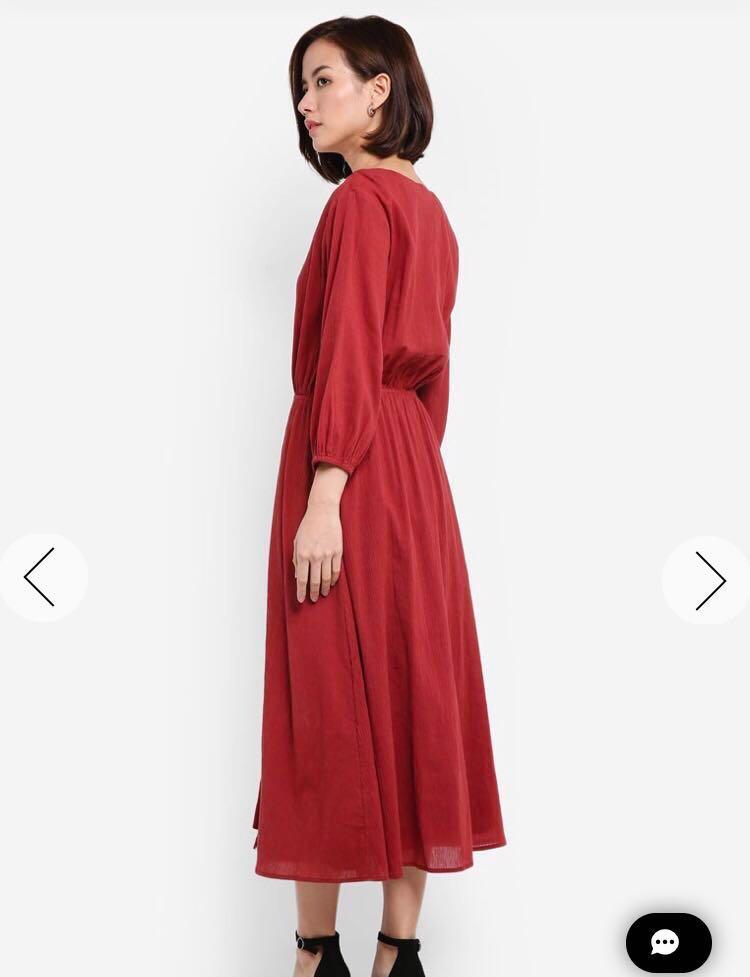The width and height of the screenshot is (750, 977).
Task: Go to the previous product photo
Action: coord(40,577)
